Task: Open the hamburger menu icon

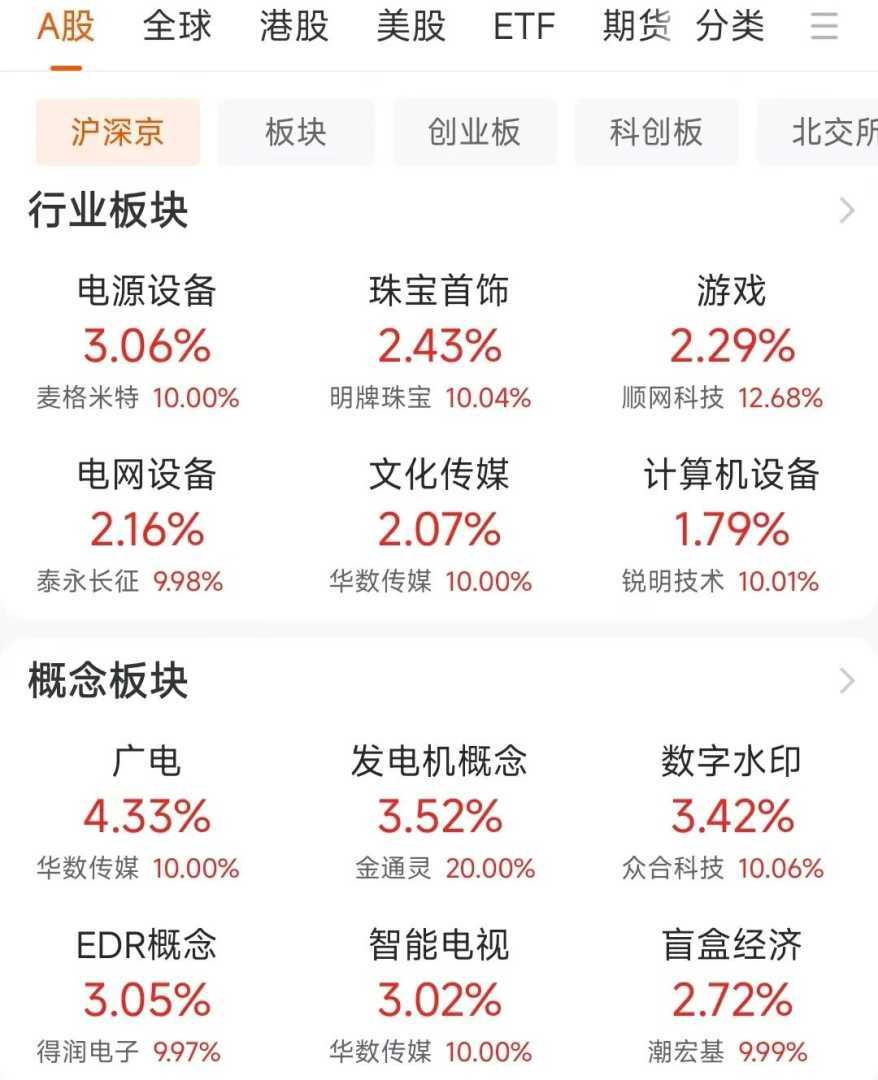Action: 824,27
